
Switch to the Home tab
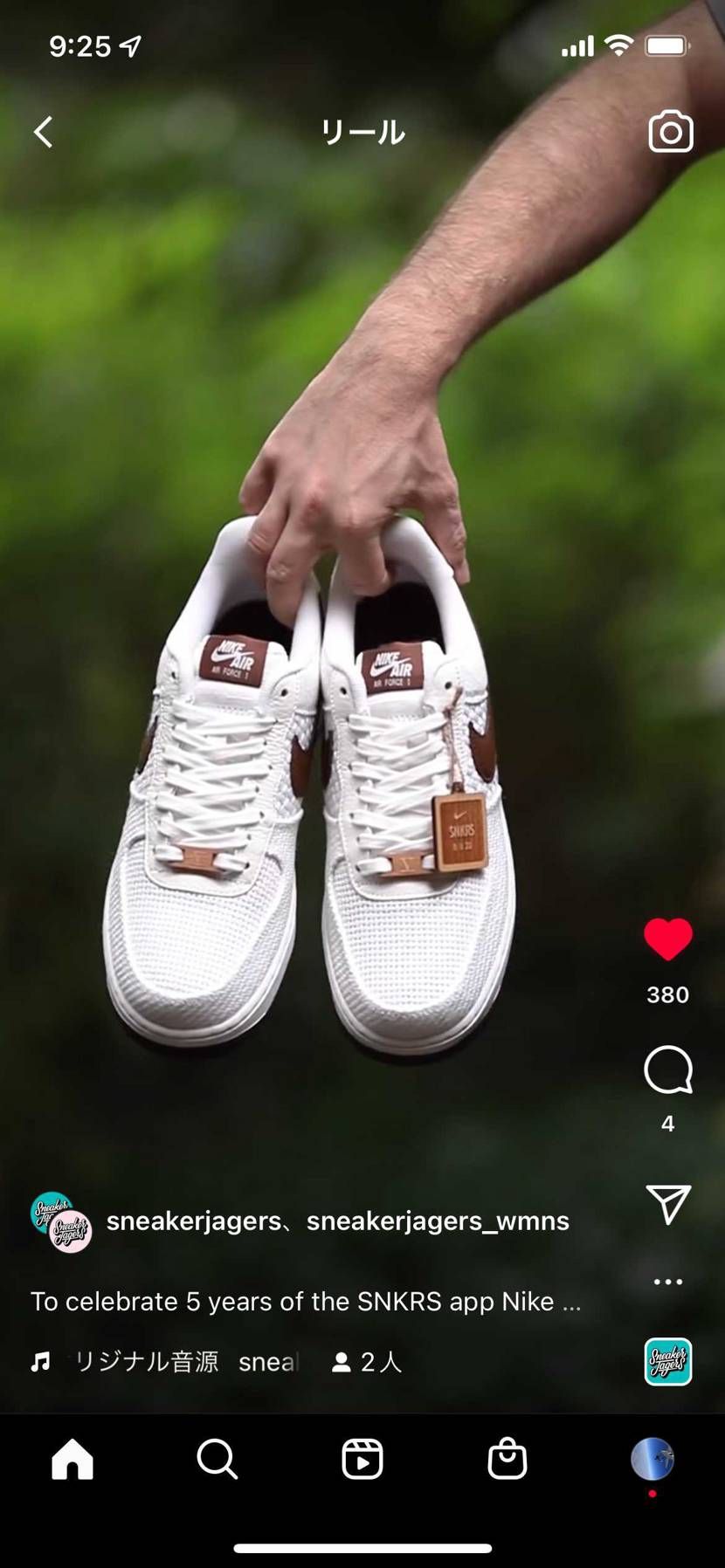(x=72, y=1459)
